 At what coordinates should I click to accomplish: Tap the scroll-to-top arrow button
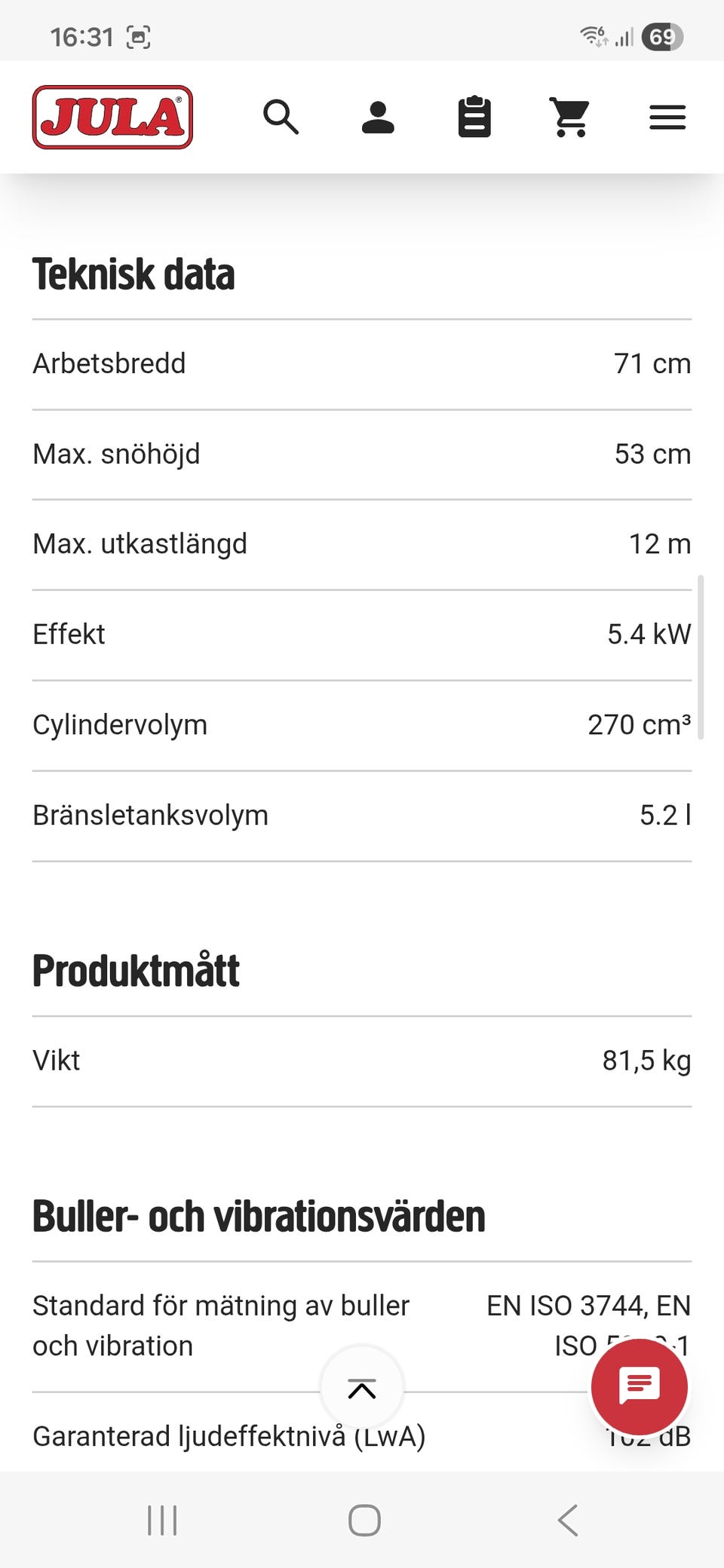tap(362, 1388)
